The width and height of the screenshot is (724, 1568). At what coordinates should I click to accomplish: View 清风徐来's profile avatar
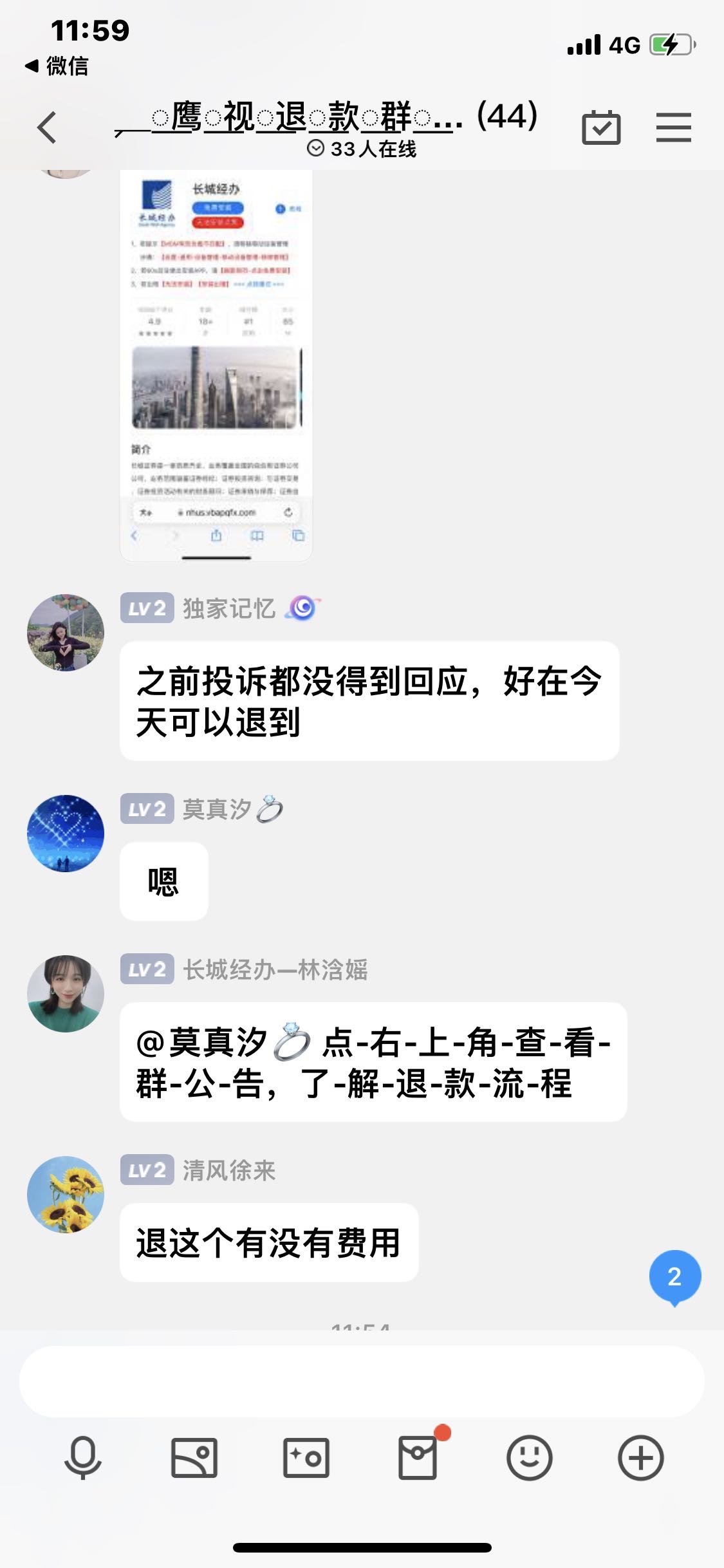coord(66,1195)
